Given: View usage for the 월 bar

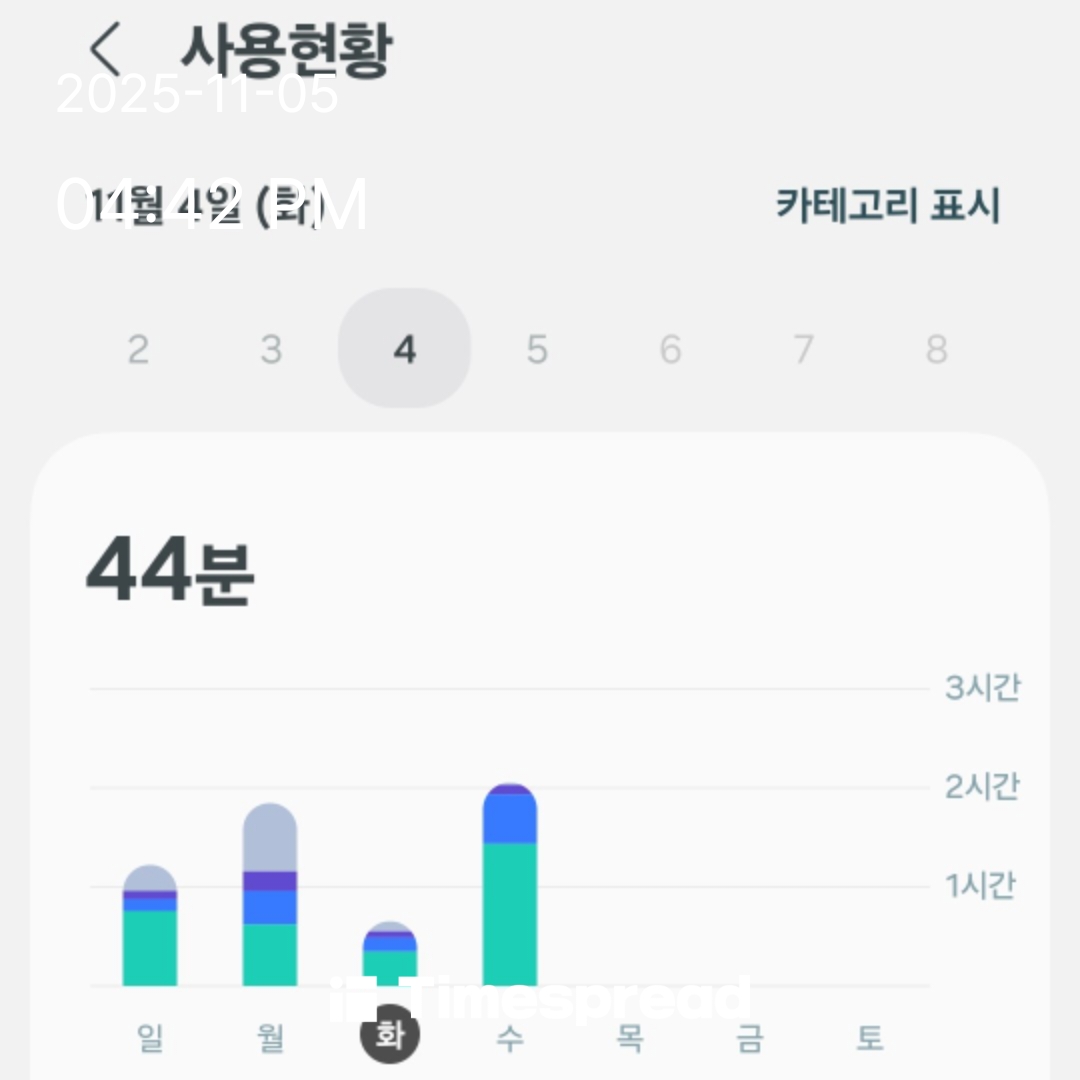Looking at the screenshot, I should click(270, 896).
